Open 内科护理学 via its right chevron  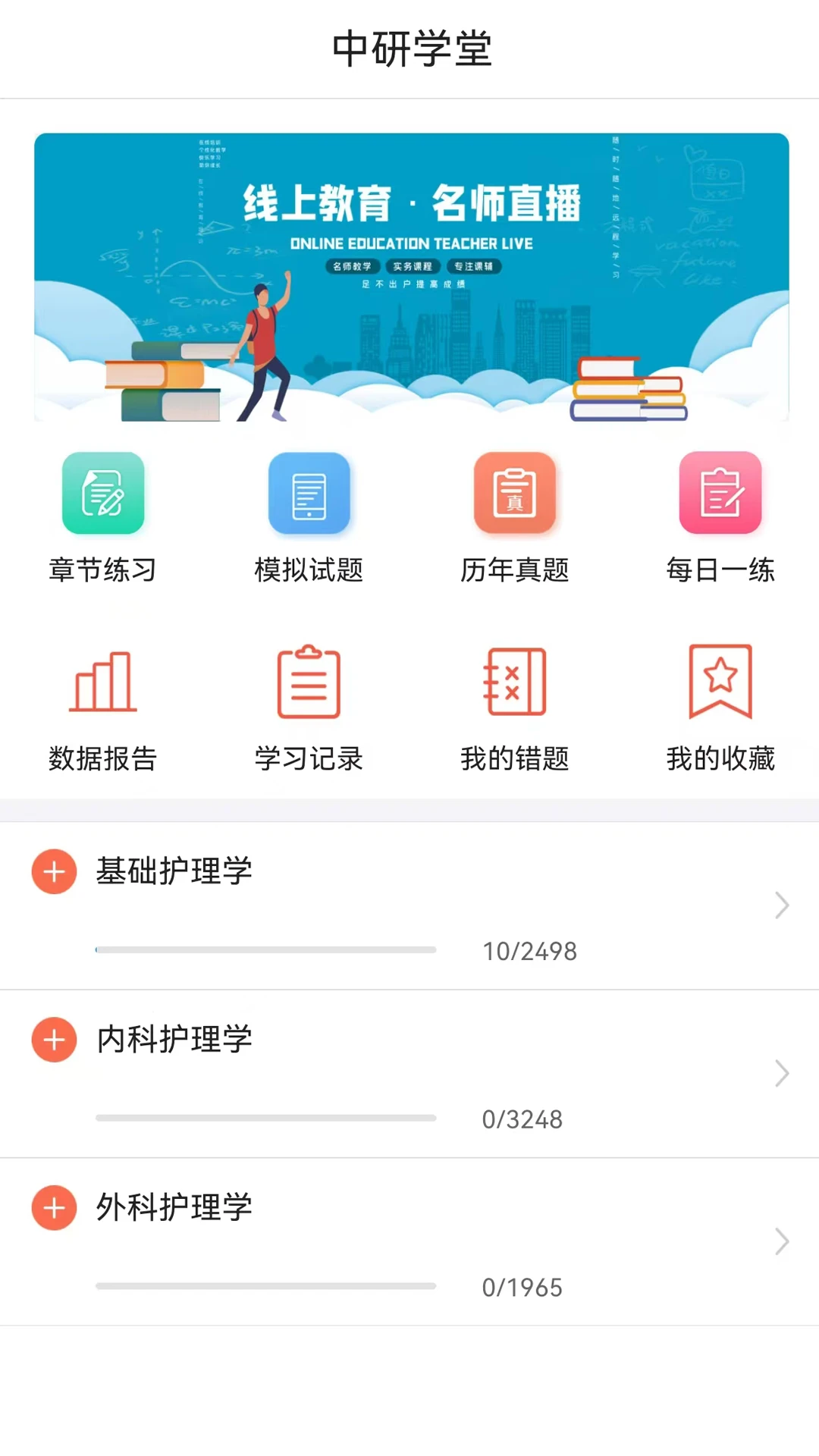pos(782,1073)
